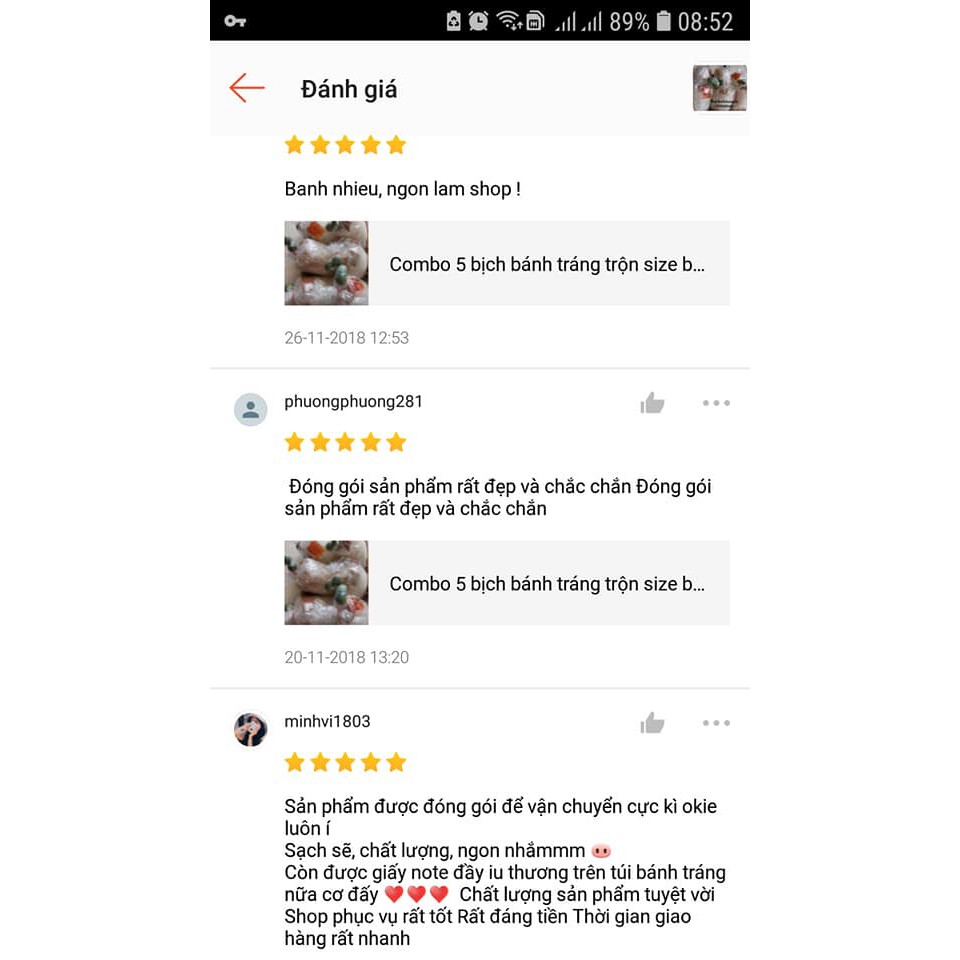Like minhvi1803's review
960x960 pixels.
652,723
